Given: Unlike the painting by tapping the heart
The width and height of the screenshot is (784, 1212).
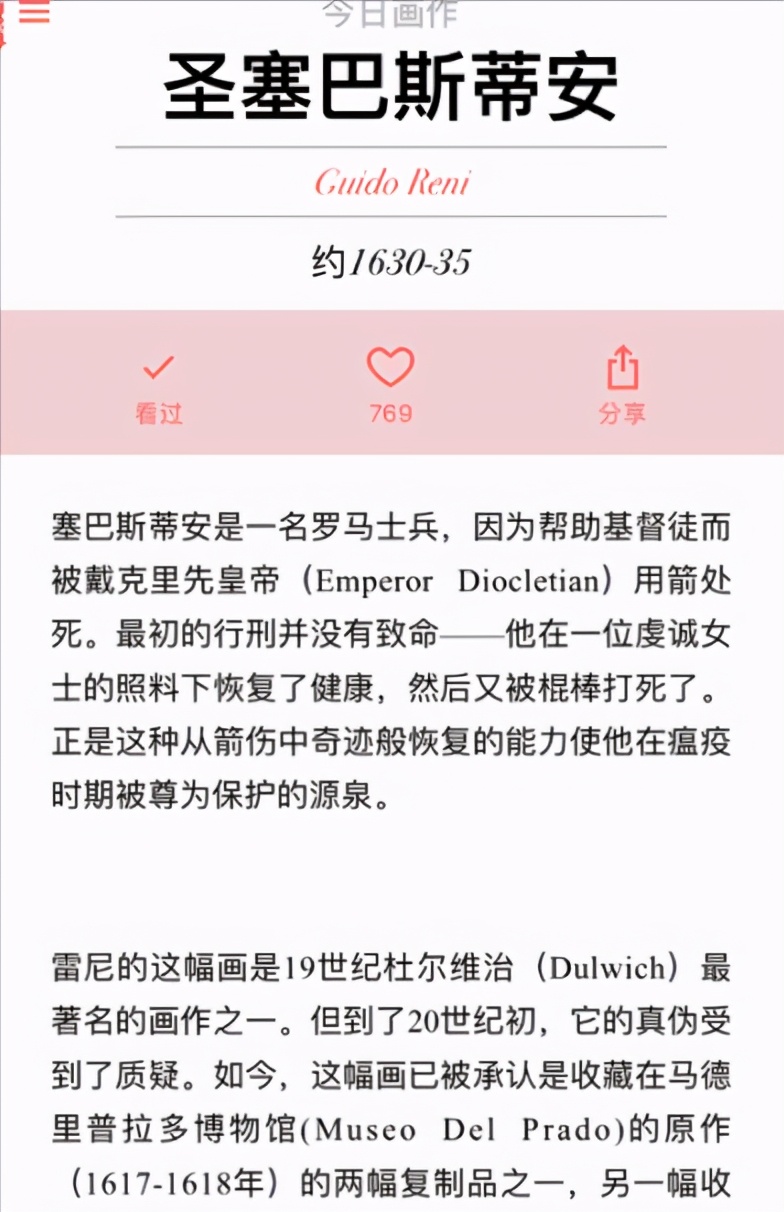Looking at the screenshot, I should click(x=392, y=368).
